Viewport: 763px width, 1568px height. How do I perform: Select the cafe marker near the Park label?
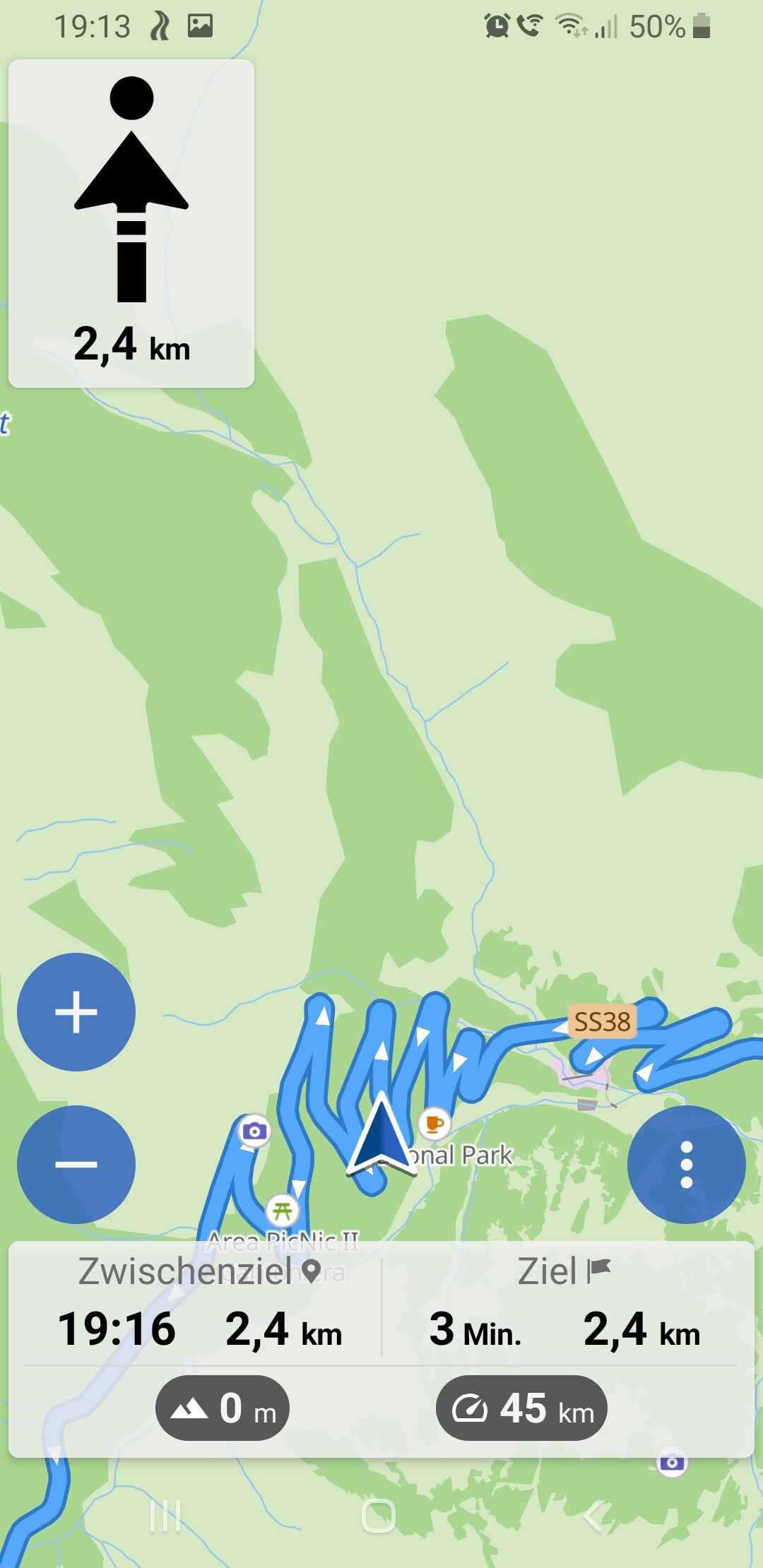(x=434, y=1123)
